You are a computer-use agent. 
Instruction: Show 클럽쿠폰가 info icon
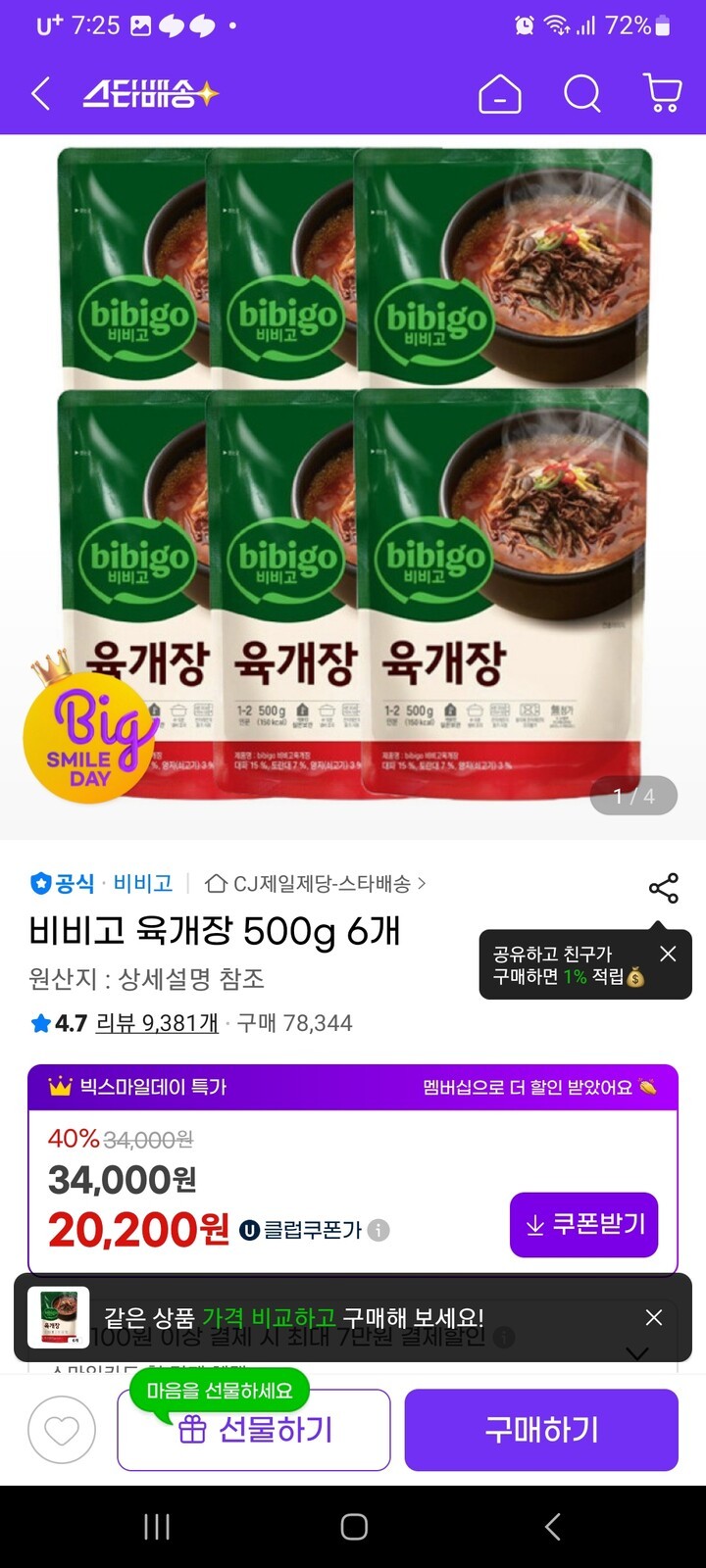pyautogui.click(x=378, y=1230)
